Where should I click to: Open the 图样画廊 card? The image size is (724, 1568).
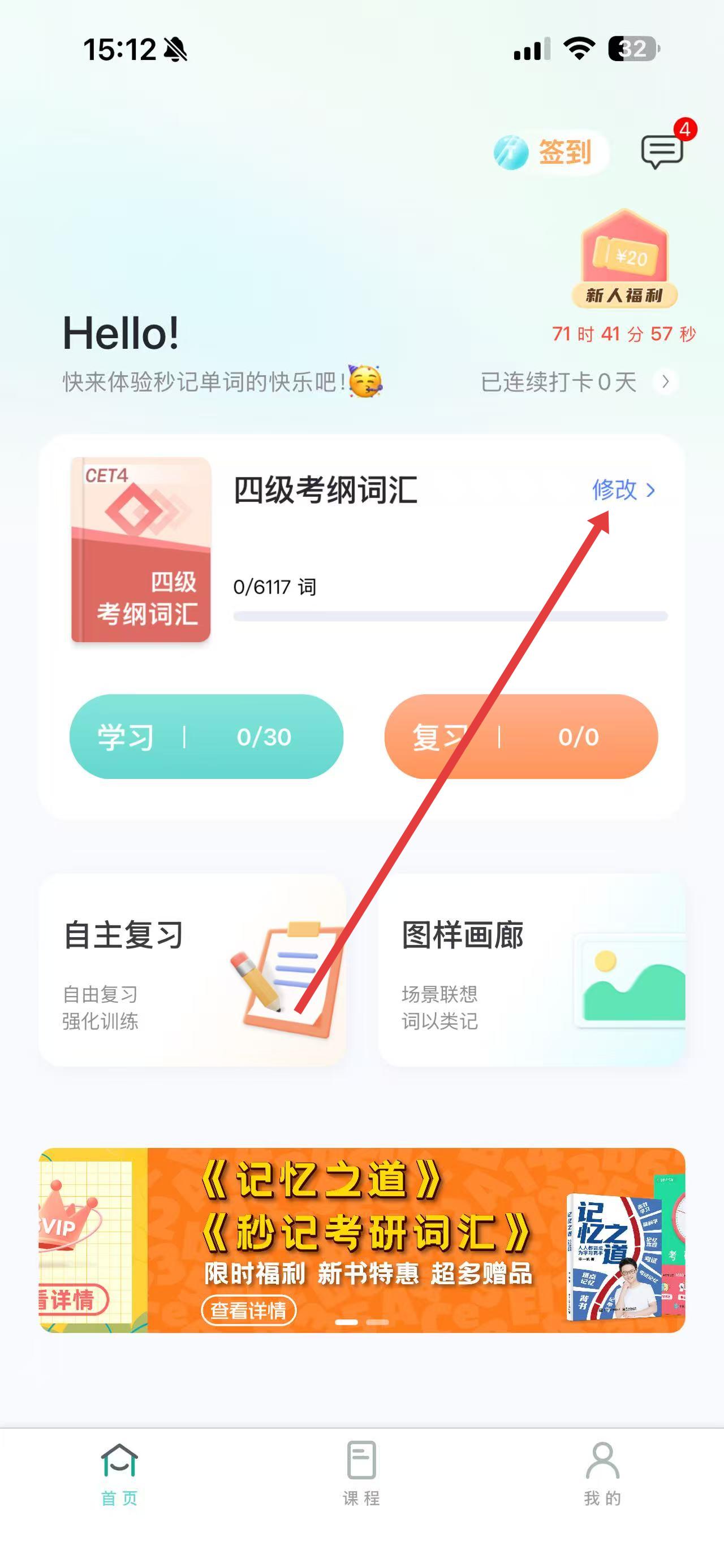(x=531, y=969)
